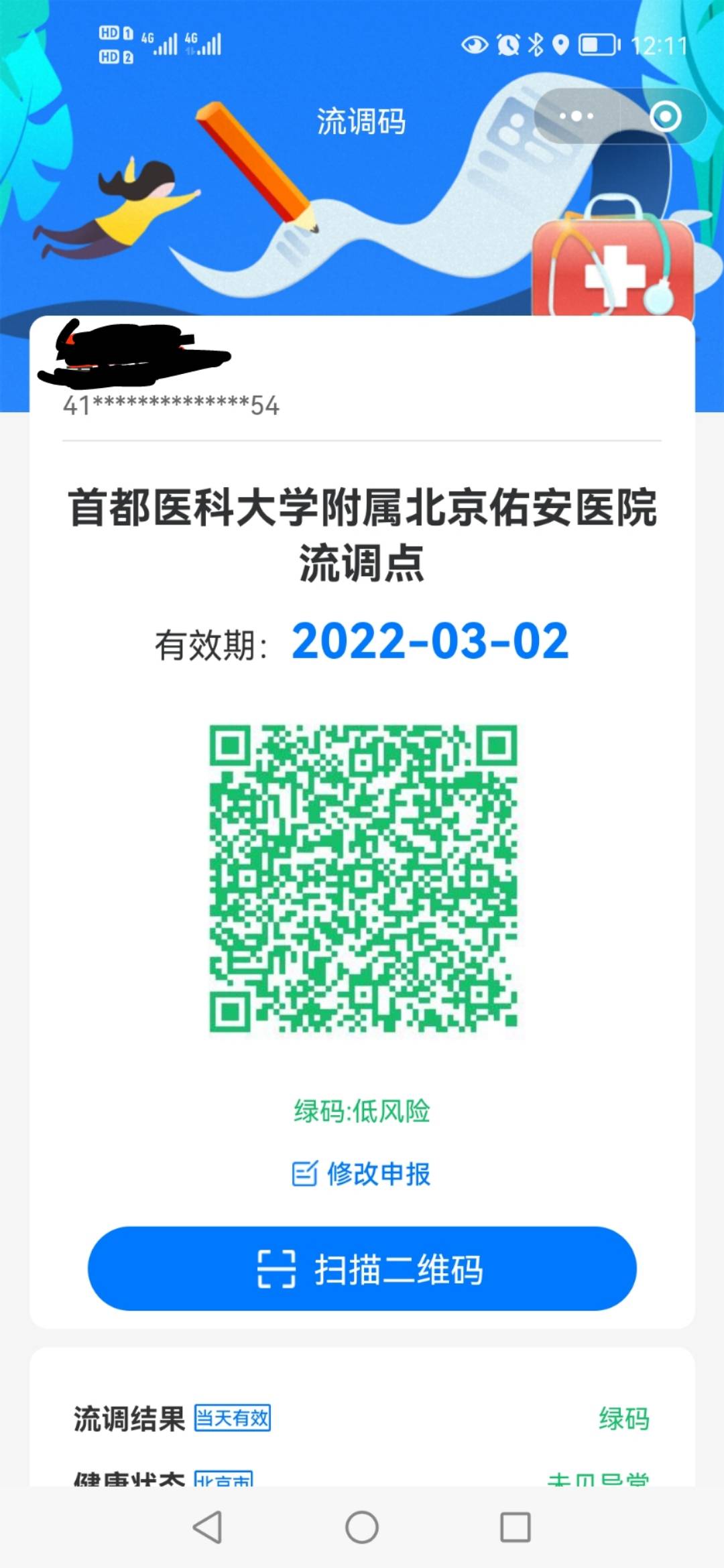
Task: Tap the eye protection mode icon in status bar
Action: 473,45
